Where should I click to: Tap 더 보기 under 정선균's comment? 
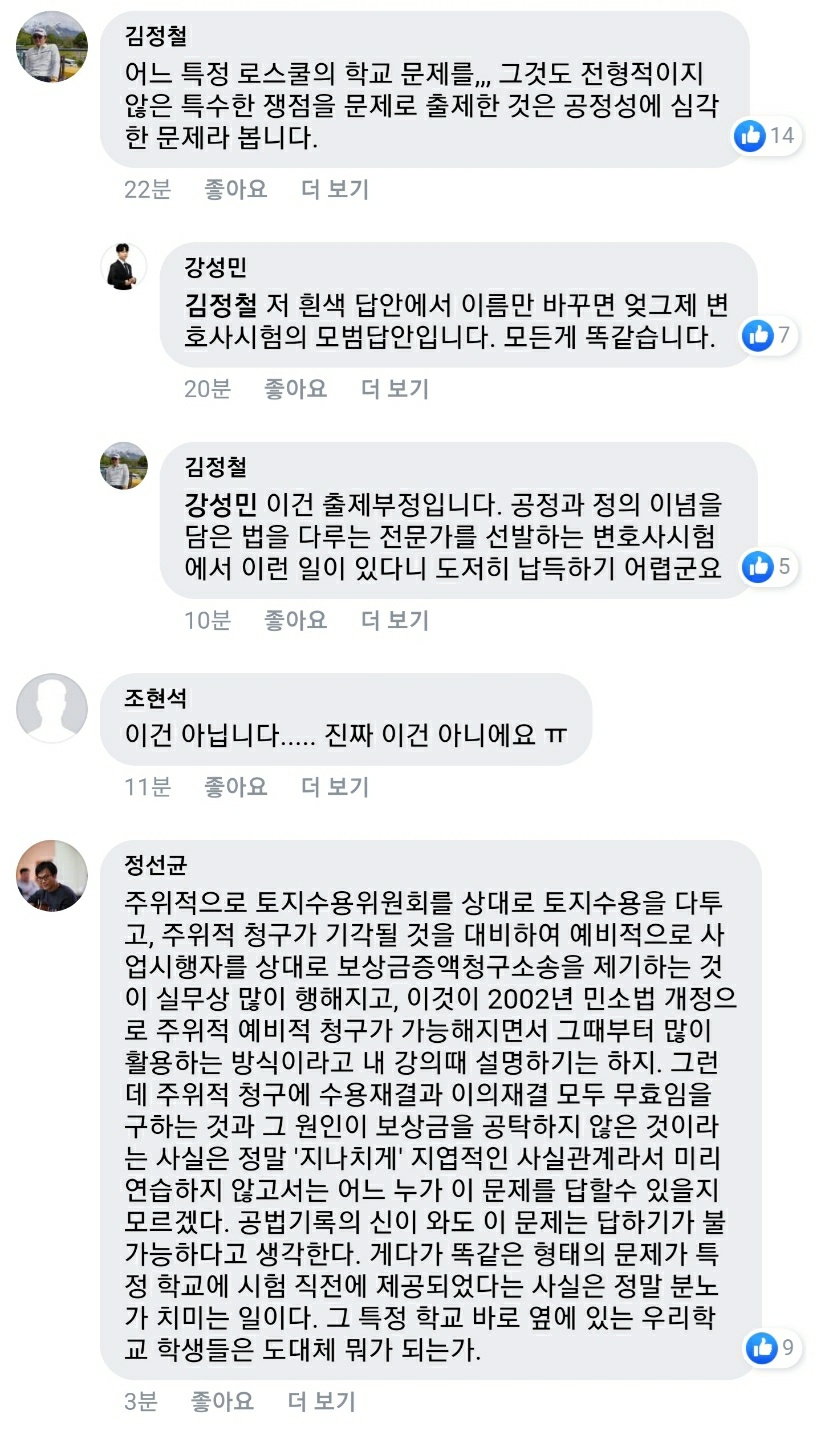click(x=322, y=1401)
